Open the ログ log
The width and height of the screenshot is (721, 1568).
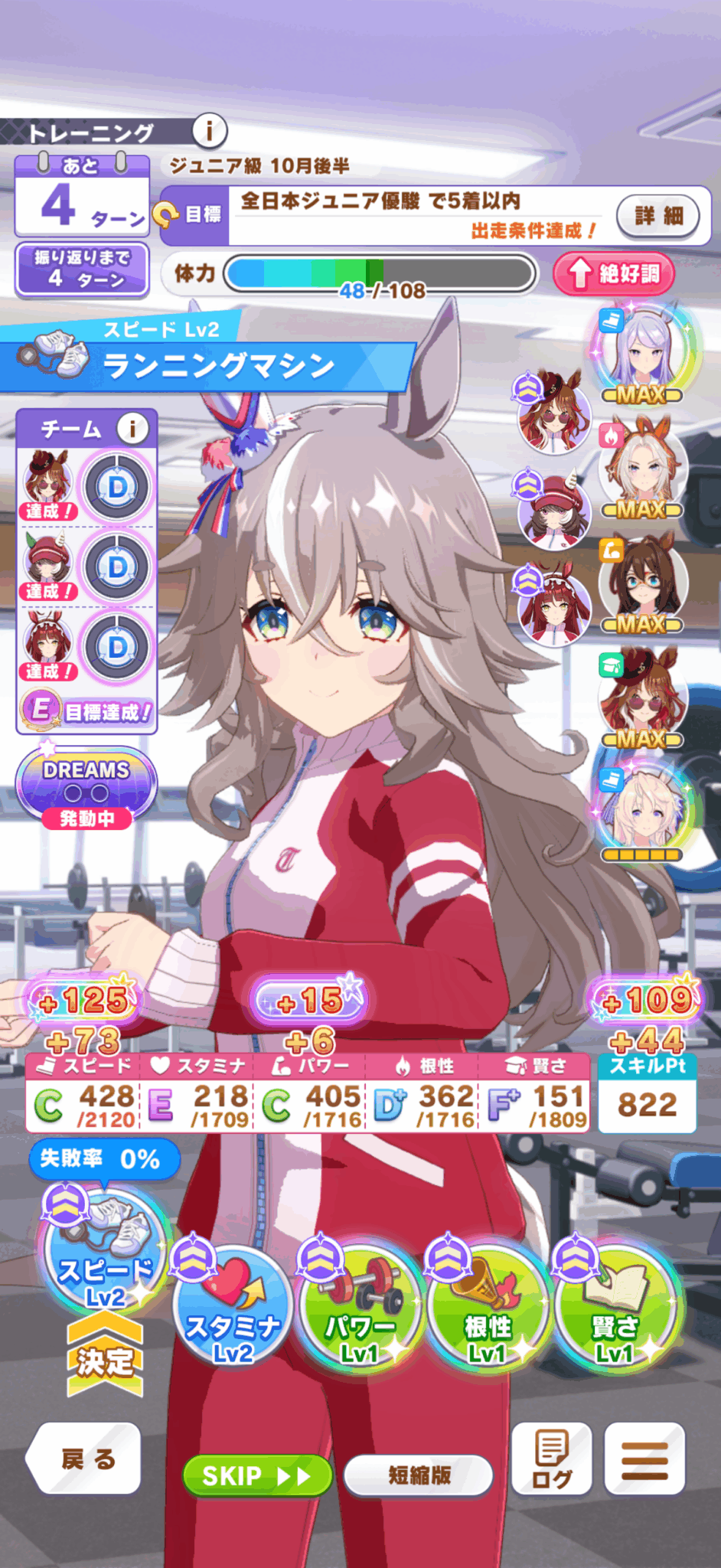552,1459
